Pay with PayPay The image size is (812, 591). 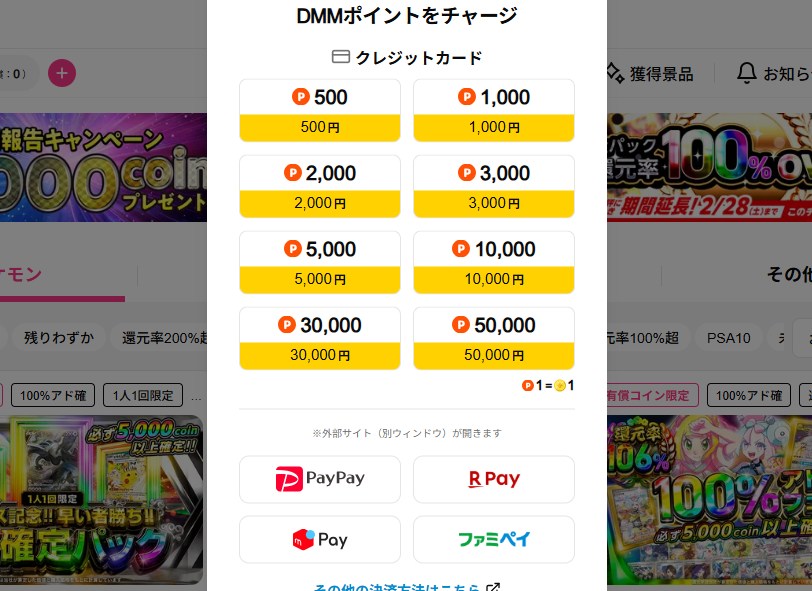(x=320, y=479)
